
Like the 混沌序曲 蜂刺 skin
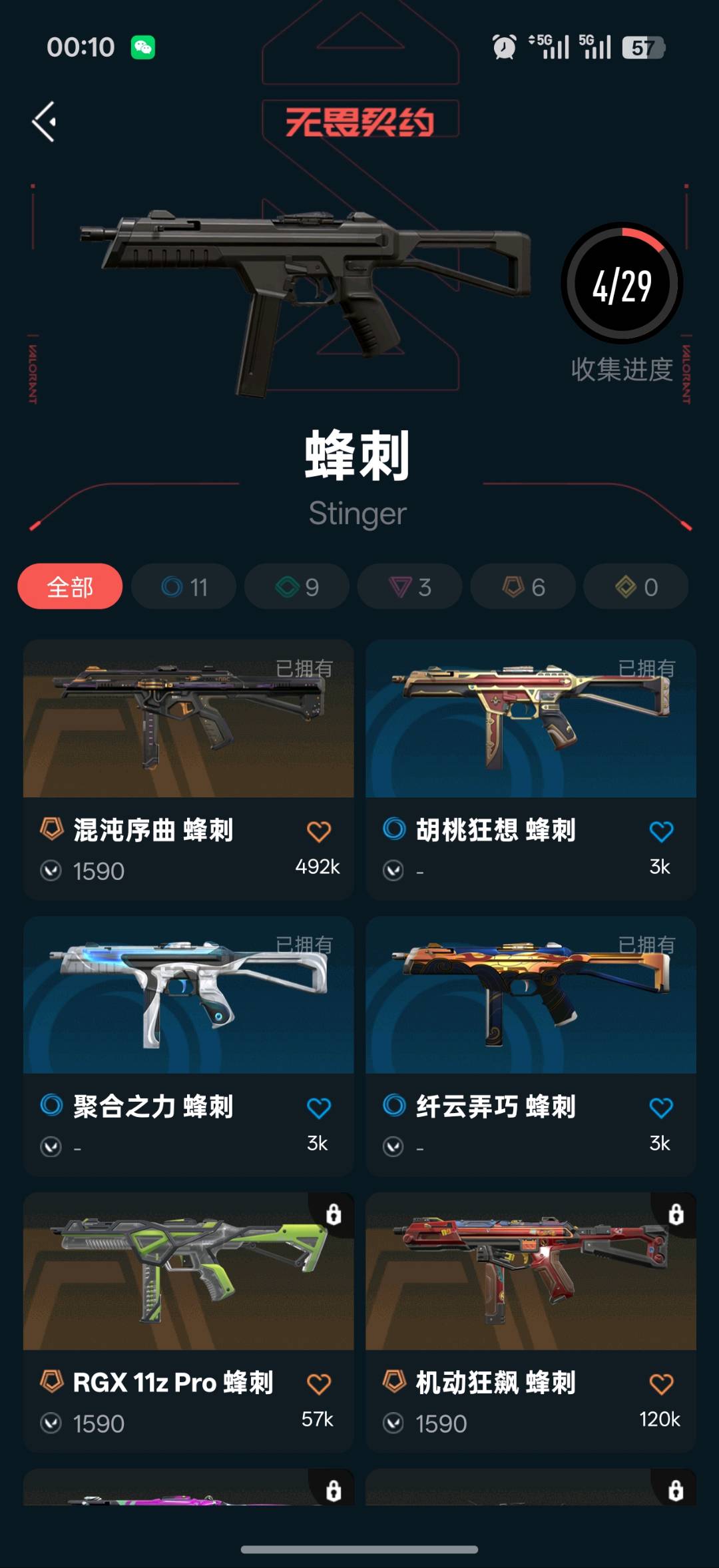pyautogui.click(x=319, y=831)
